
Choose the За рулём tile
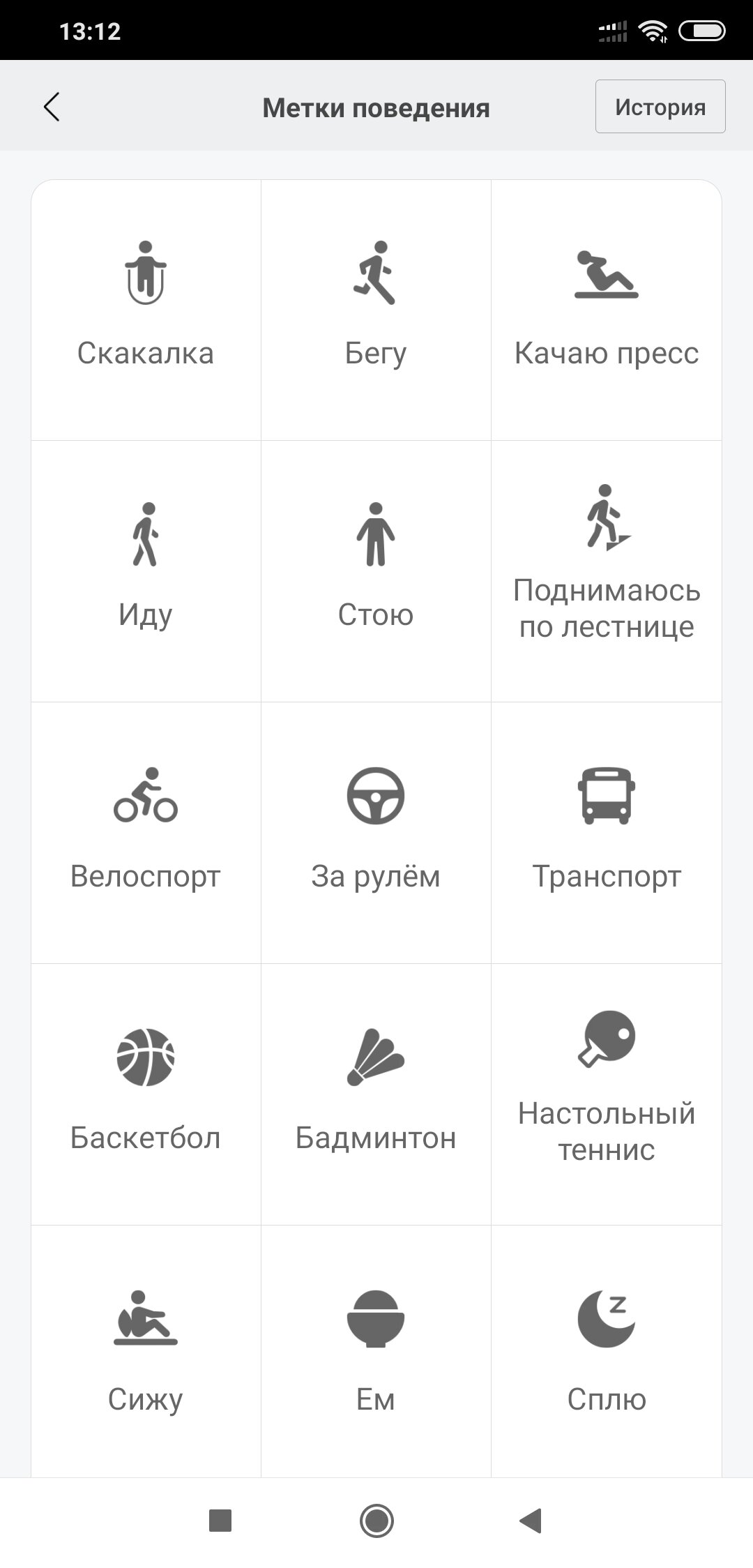point(376,833)
